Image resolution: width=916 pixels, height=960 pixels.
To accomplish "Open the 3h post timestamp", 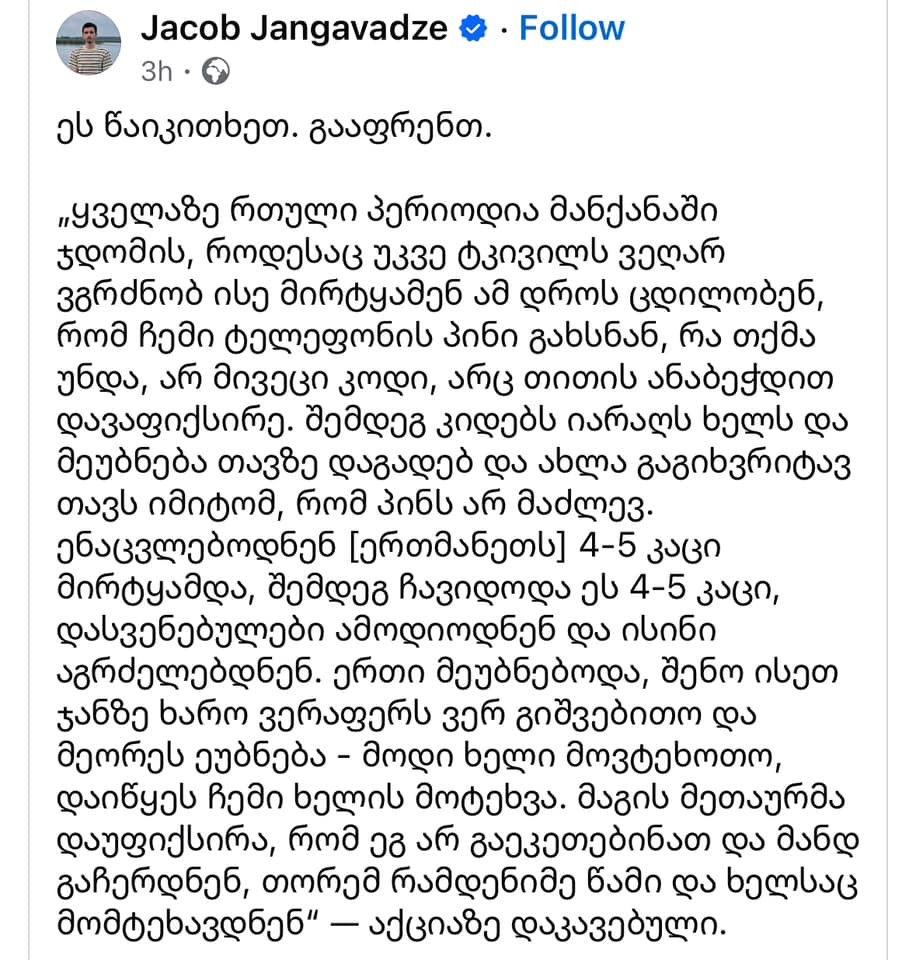I will 157,72.
